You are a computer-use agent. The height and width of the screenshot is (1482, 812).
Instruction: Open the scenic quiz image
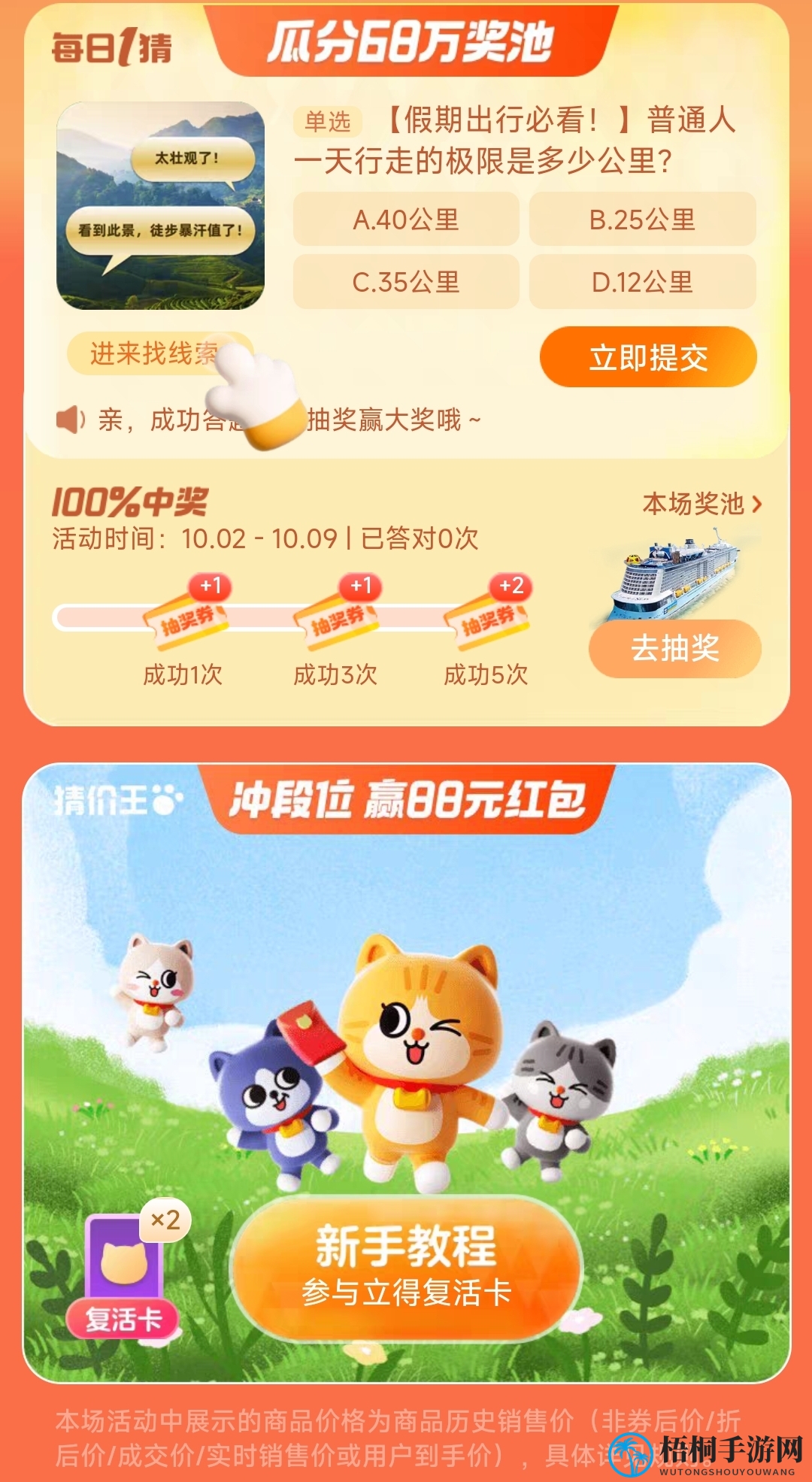[x=161, y=205]
